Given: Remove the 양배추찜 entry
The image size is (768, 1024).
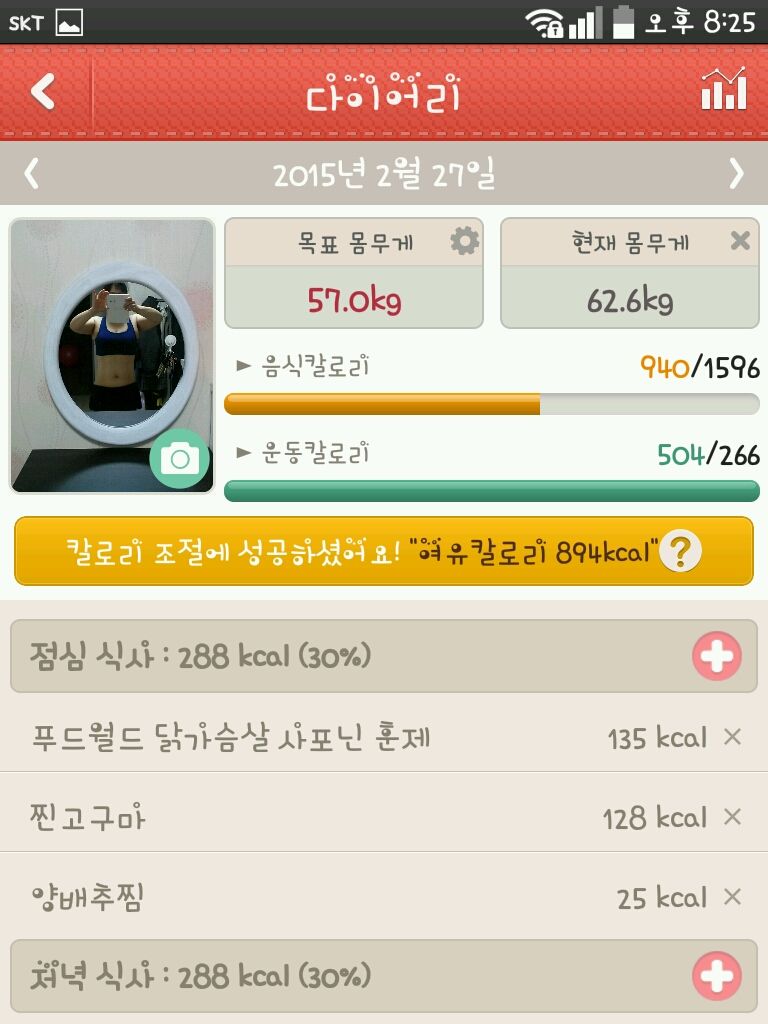Looking at the screenshot, I should [x=732, y=897].
